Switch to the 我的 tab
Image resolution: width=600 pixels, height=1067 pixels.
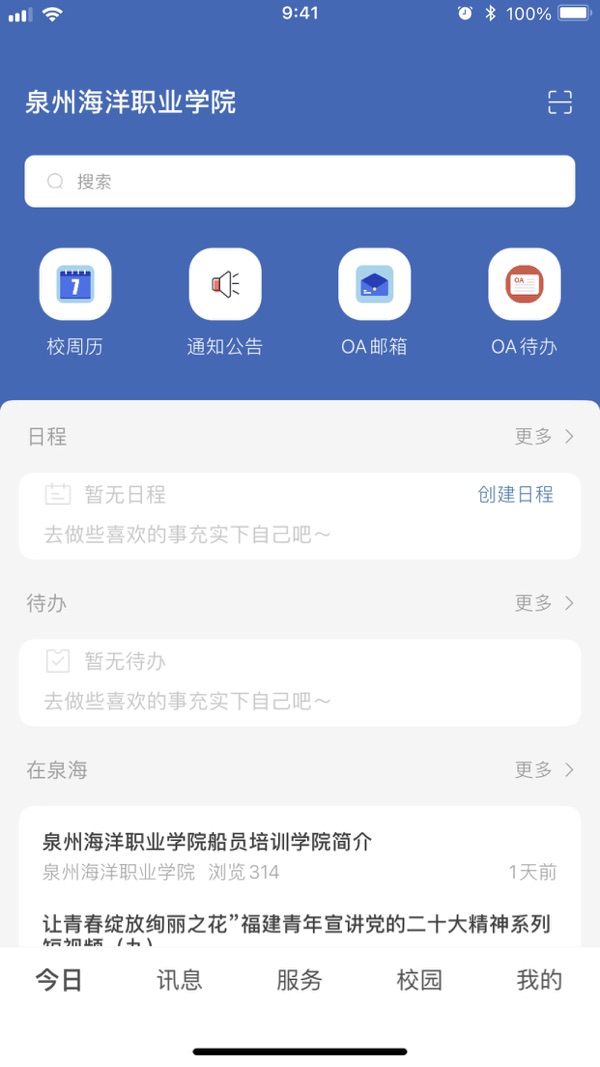(539, 980)
